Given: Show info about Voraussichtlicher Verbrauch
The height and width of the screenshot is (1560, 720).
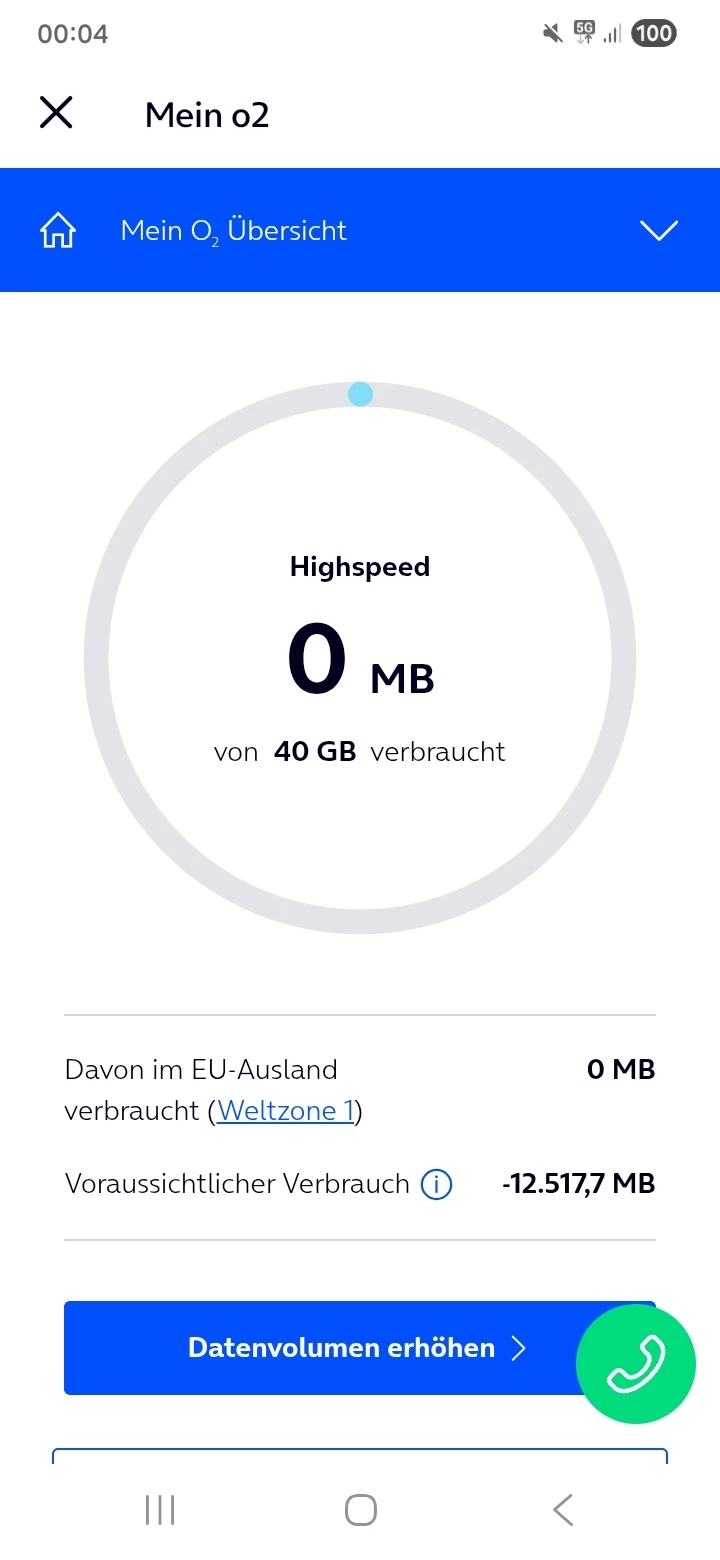Looking at the screenshot, I should coord(436,1185).
